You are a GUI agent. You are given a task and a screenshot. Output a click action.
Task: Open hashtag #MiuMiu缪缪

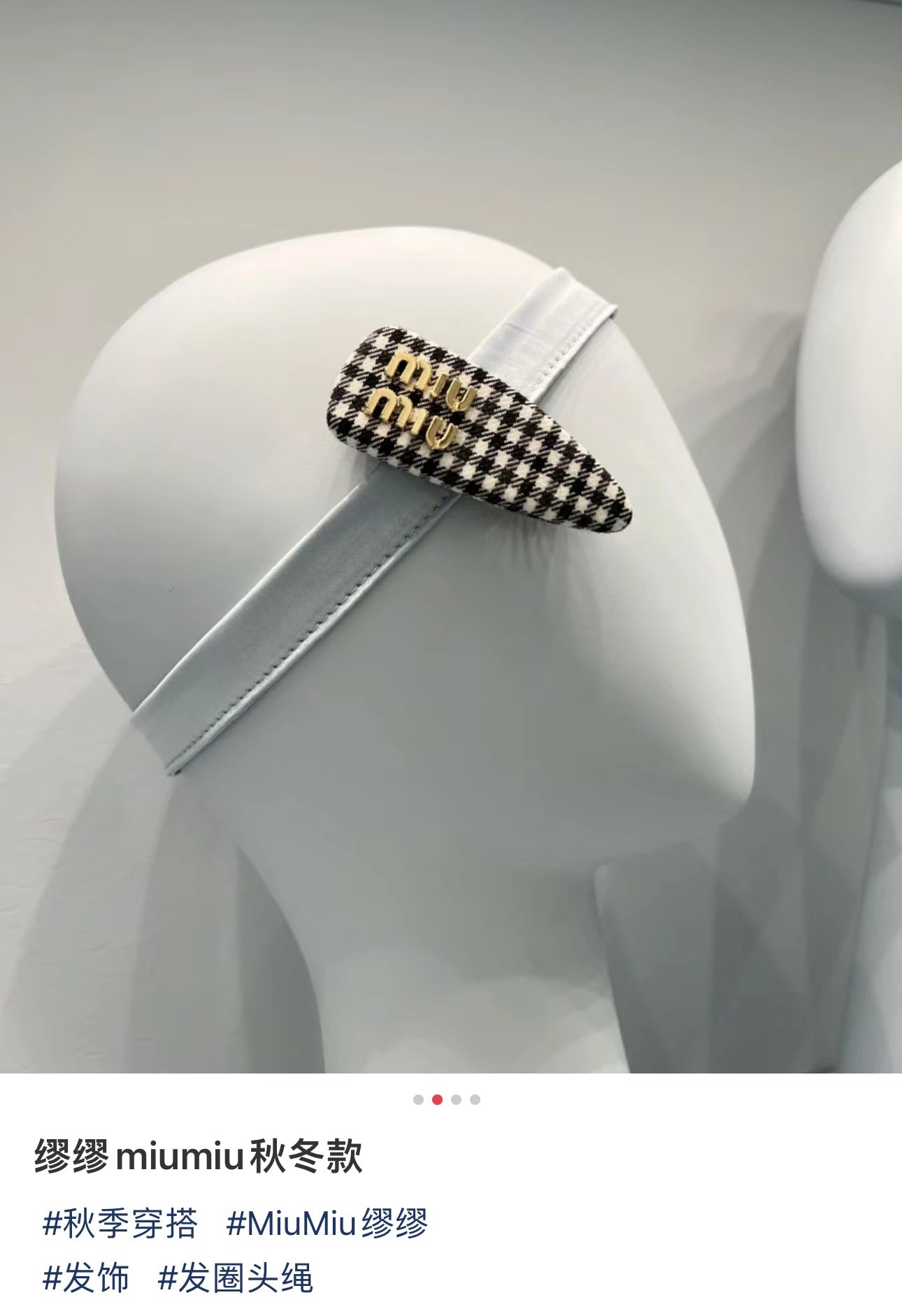[327, 1223]
